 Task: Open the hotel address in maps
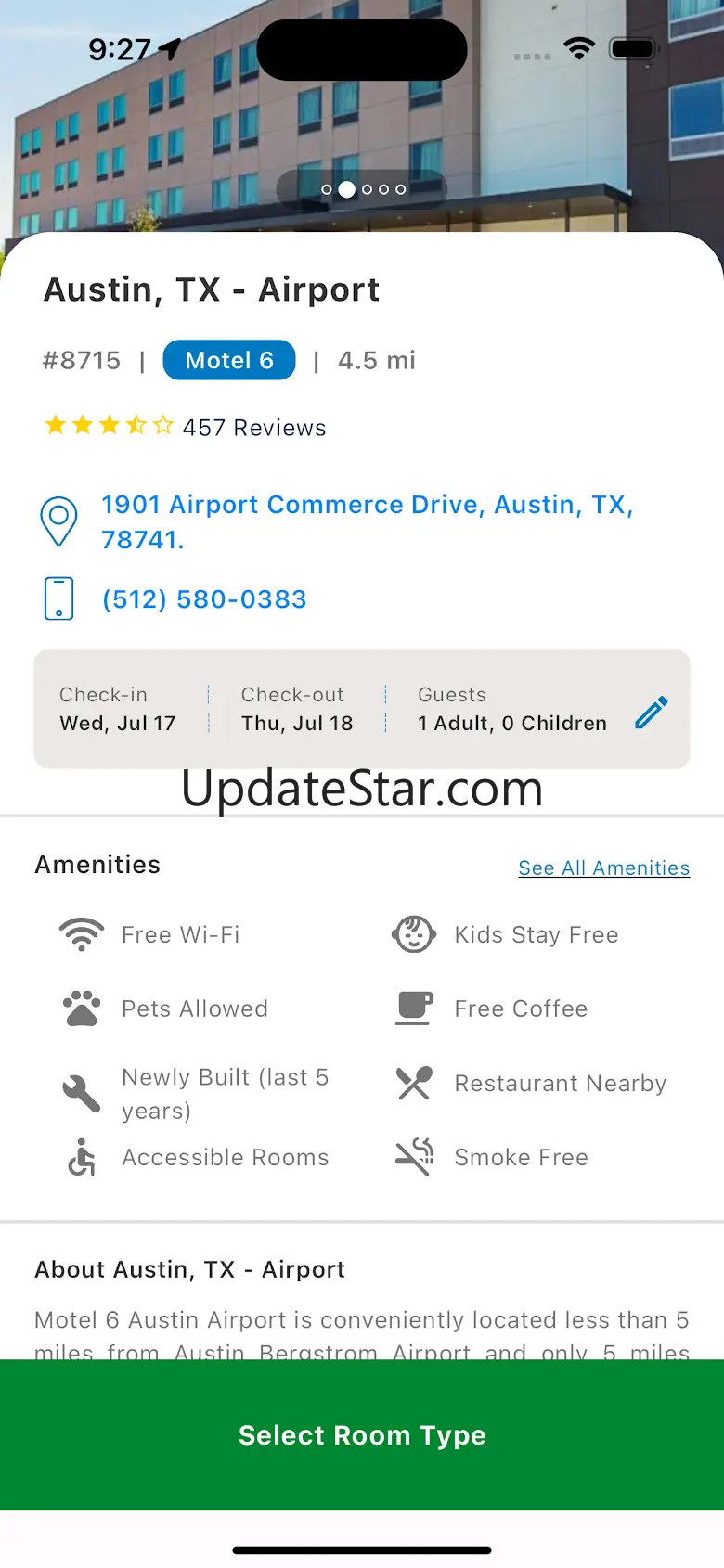tap(367, 521)
